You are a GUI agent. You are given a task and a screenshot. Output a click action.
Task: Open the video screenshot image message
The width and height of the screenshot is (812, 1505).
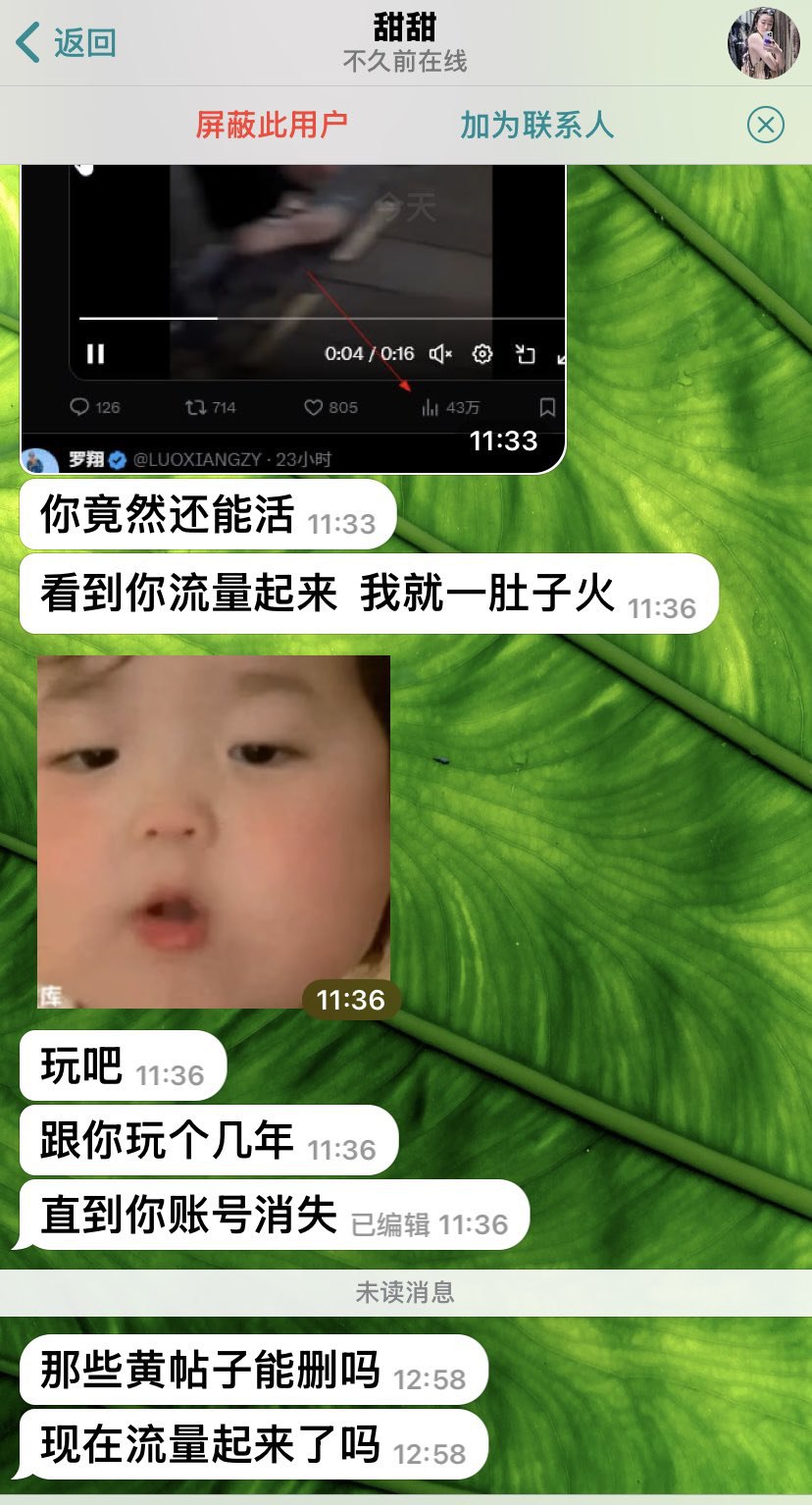(x=292, y=314)
